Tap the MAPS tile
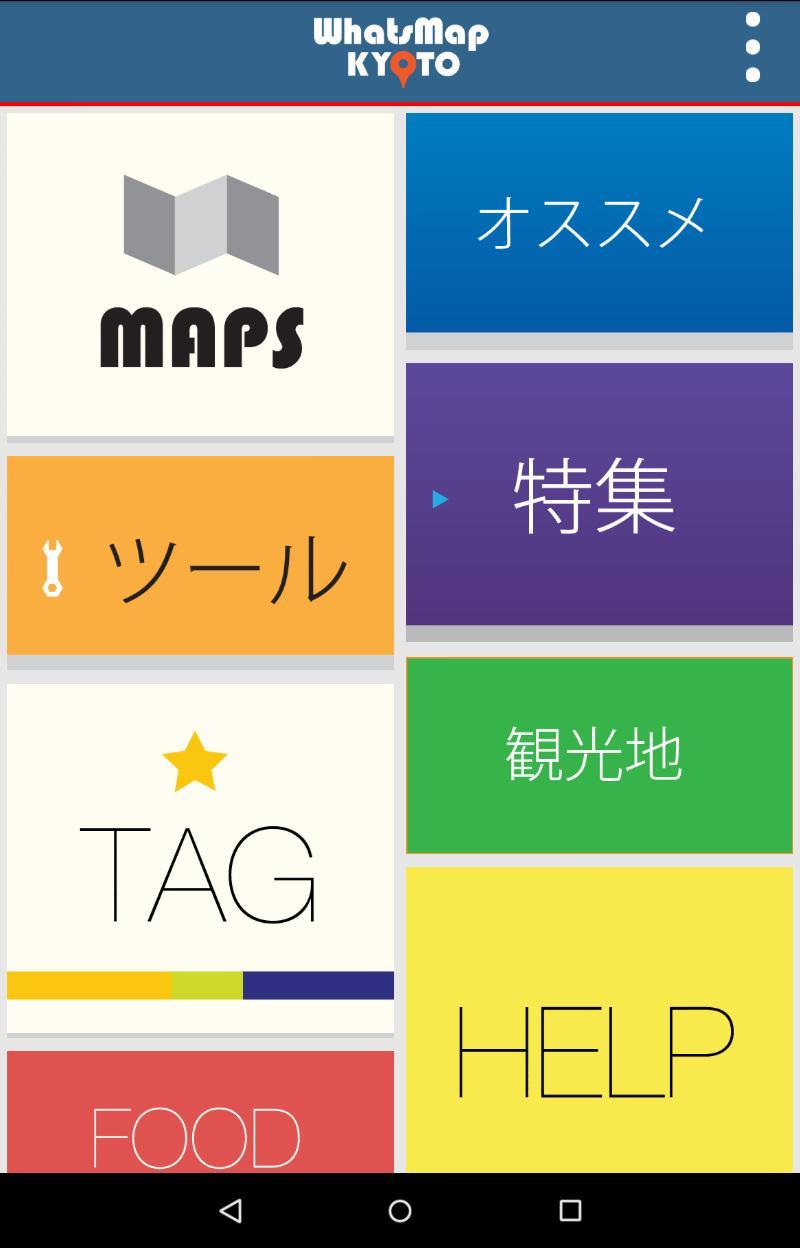Screen dimensions: 800x1248 pos(199,275)
